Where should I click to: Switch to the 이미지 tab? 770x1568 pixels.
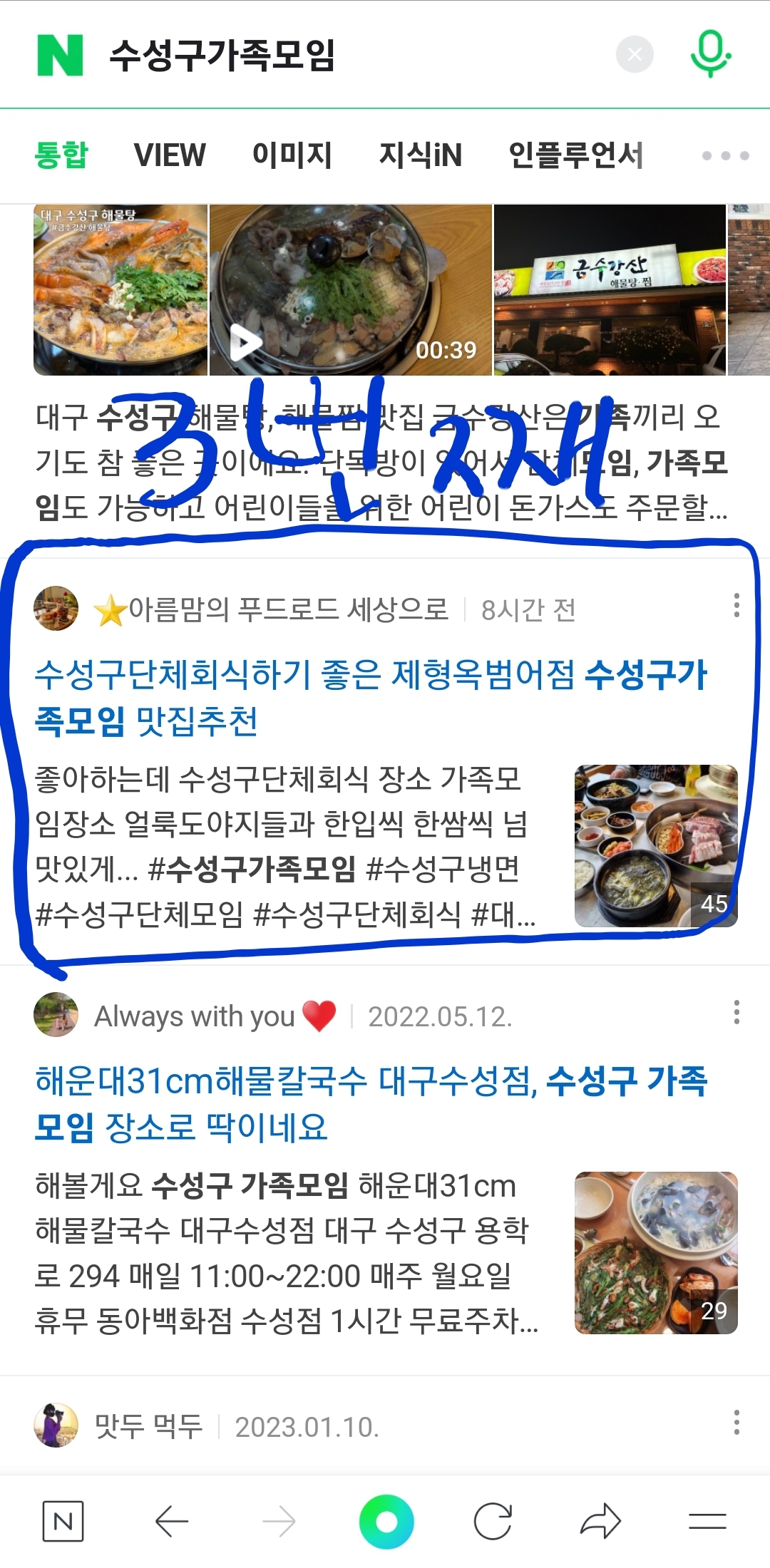[292, 155]
